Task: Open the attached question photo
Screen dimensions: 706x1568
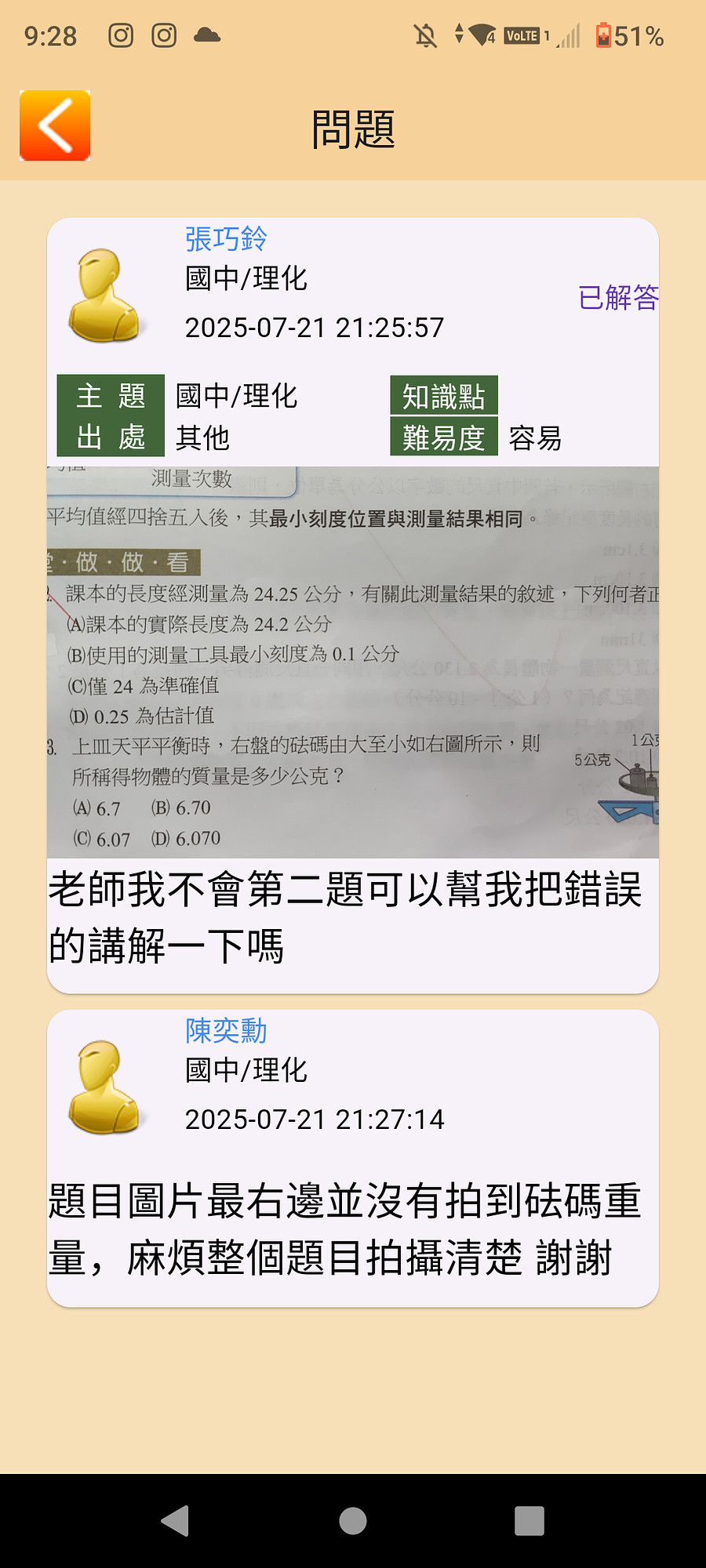Action: [353, 662]
